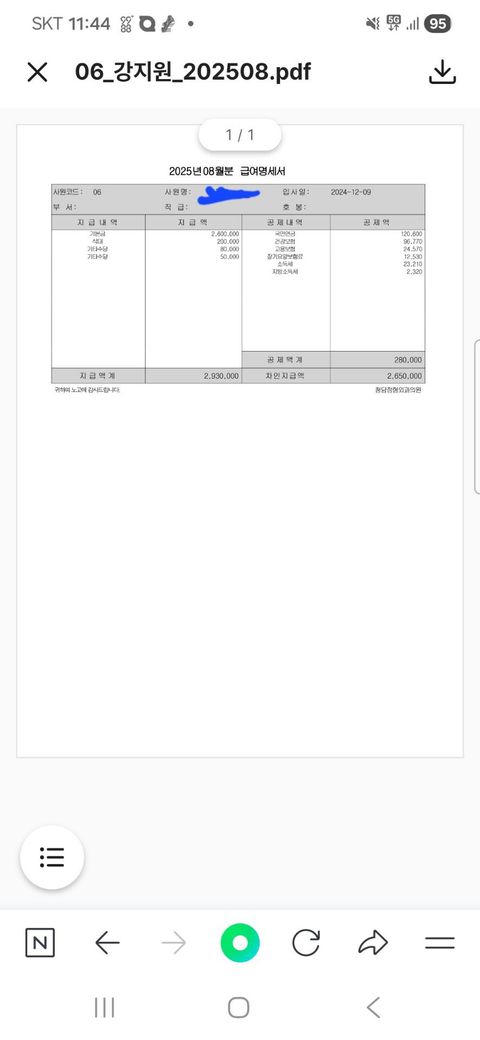480x1040 pixels.
Task: Go back with the browser back arrow
Action: click(x=107, y=942)
